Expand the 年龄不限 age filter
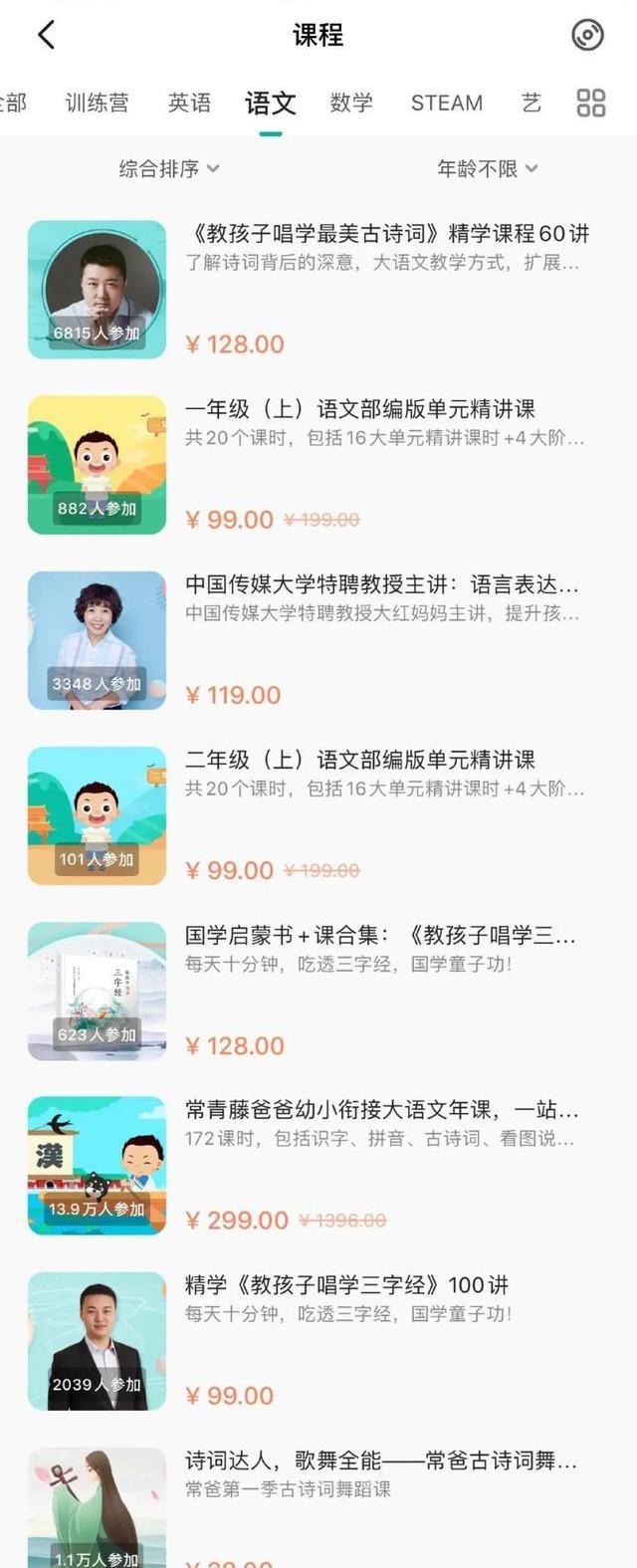The width and height of the screenshot is (637, 1568). pos(487,168)
